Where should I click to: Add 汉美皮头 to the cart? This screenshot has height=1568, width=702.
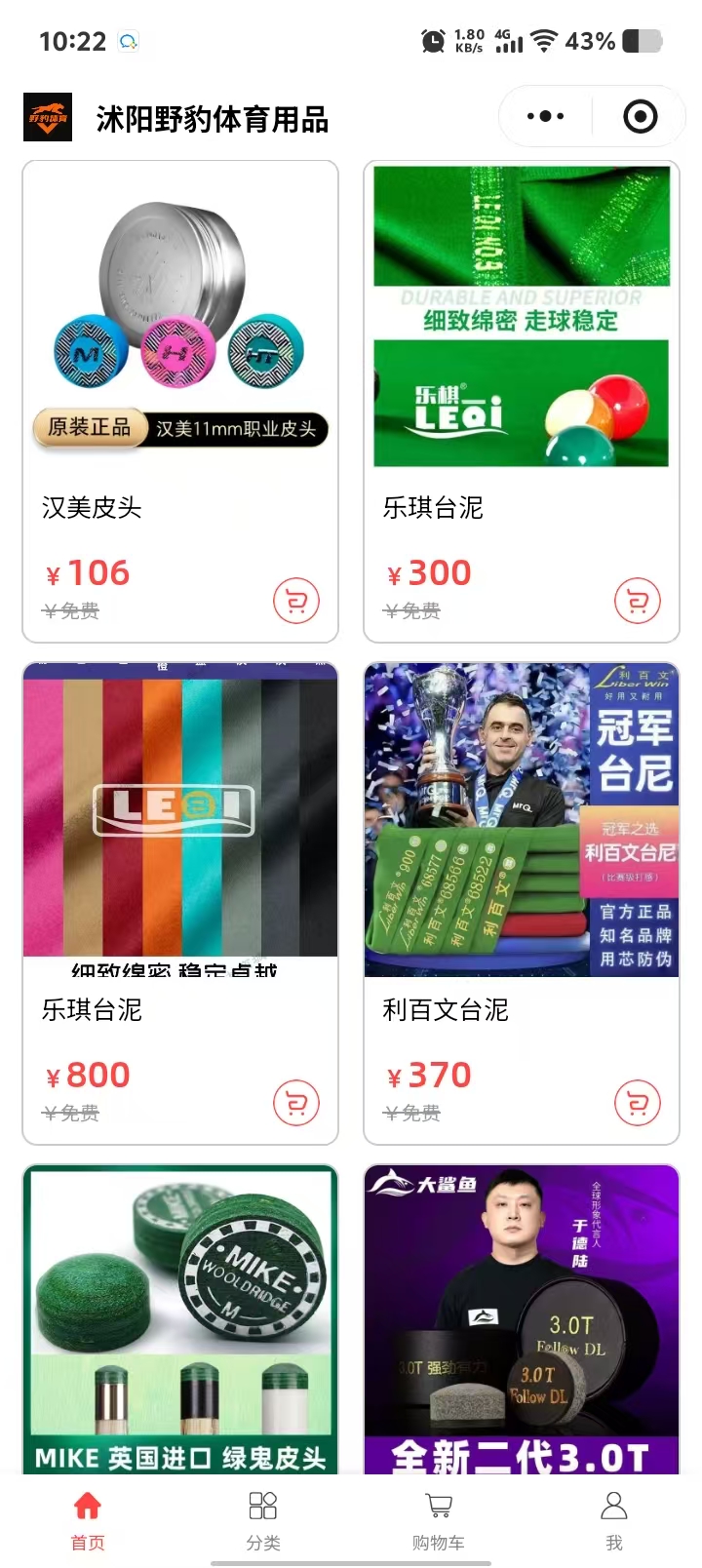[296, 601]
